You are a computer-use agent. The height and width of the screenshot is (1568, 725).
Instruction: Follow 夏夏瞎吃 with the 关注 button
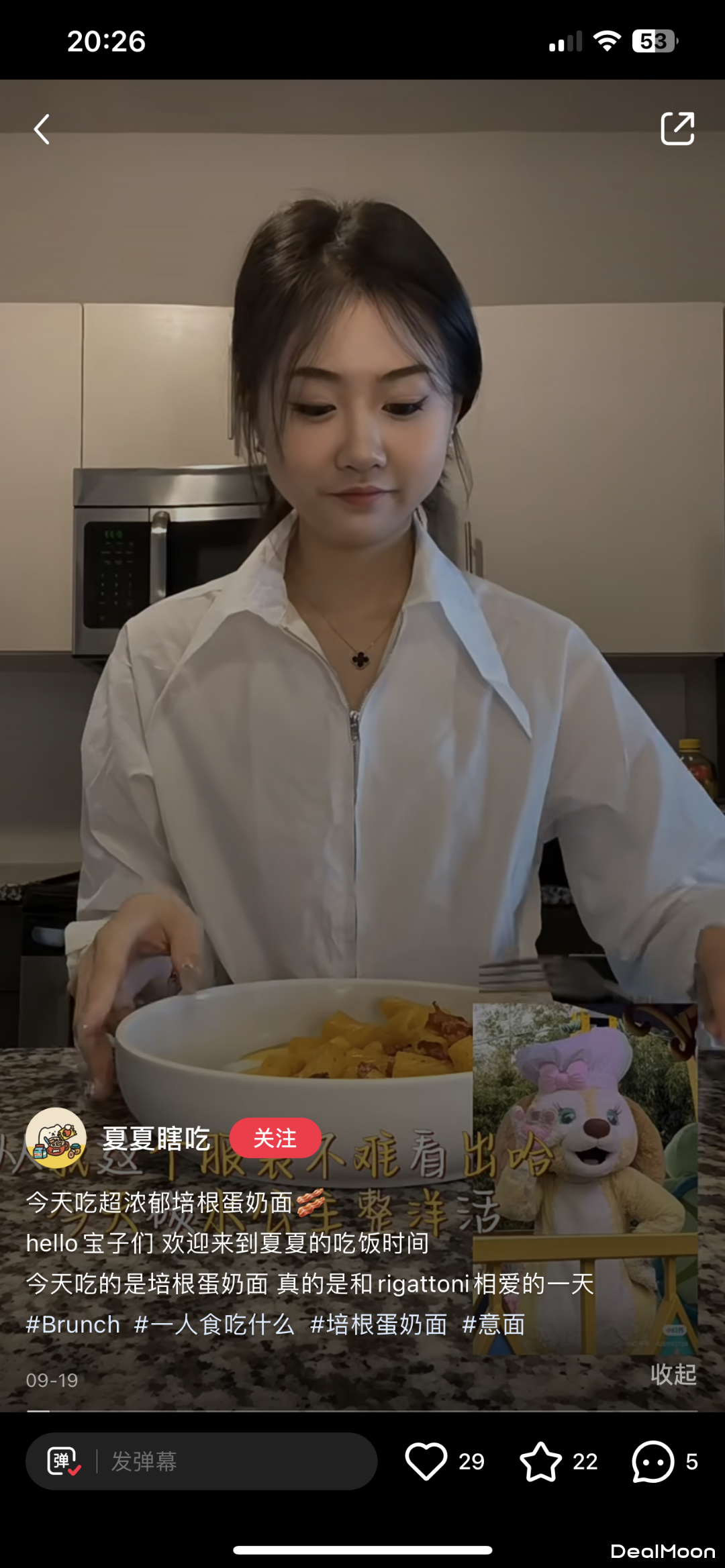click(275, 1138)
